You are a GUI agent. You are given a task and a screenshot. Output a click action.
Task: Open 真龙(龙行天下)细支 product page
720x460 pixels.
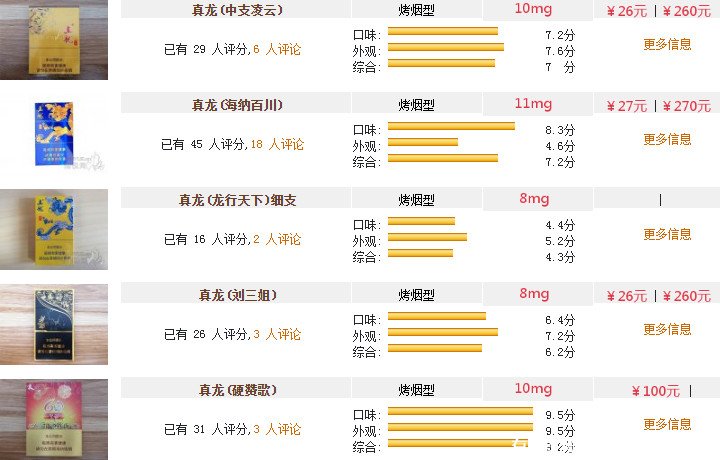[236, 200]
